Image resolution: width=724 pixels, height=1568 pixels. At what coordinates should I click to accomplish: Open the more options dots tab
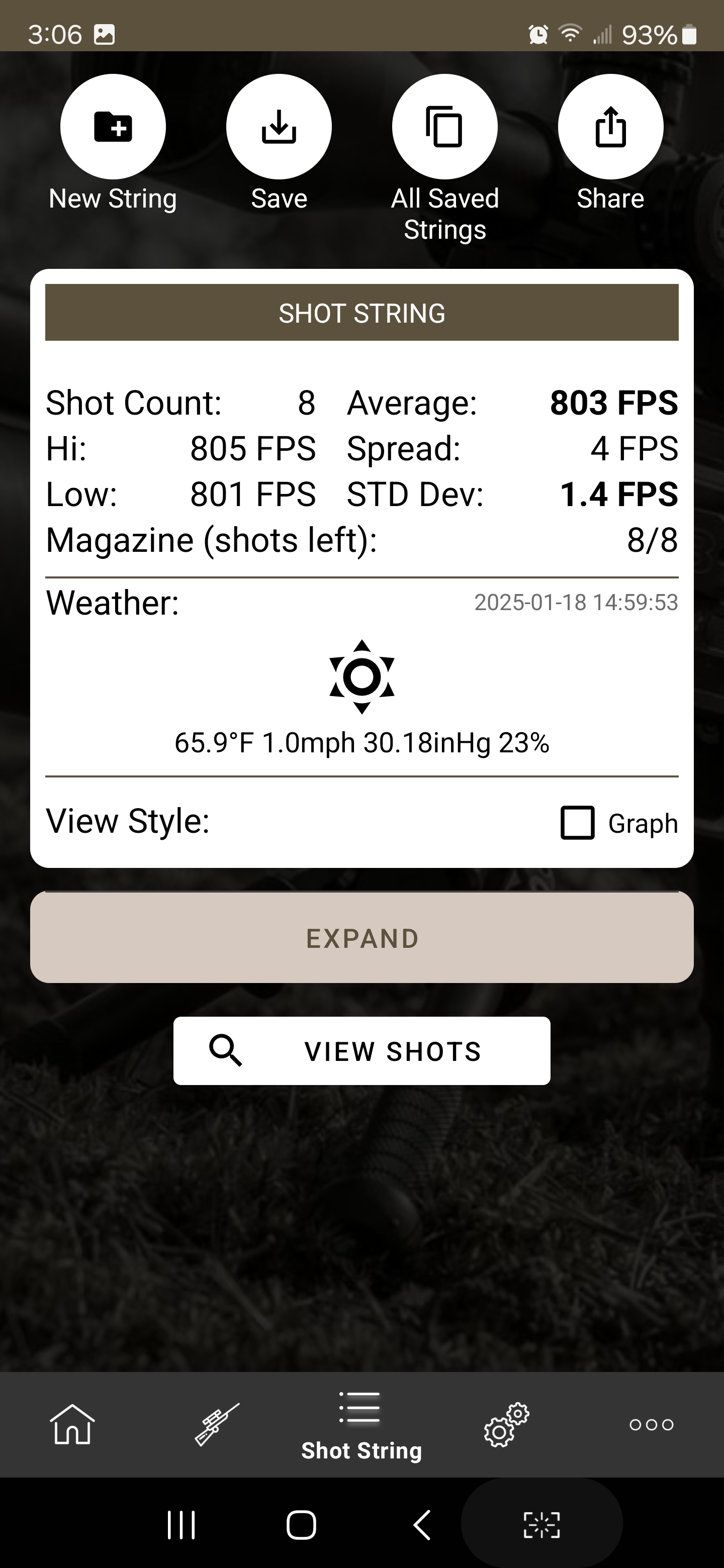tap(651, 1424)
